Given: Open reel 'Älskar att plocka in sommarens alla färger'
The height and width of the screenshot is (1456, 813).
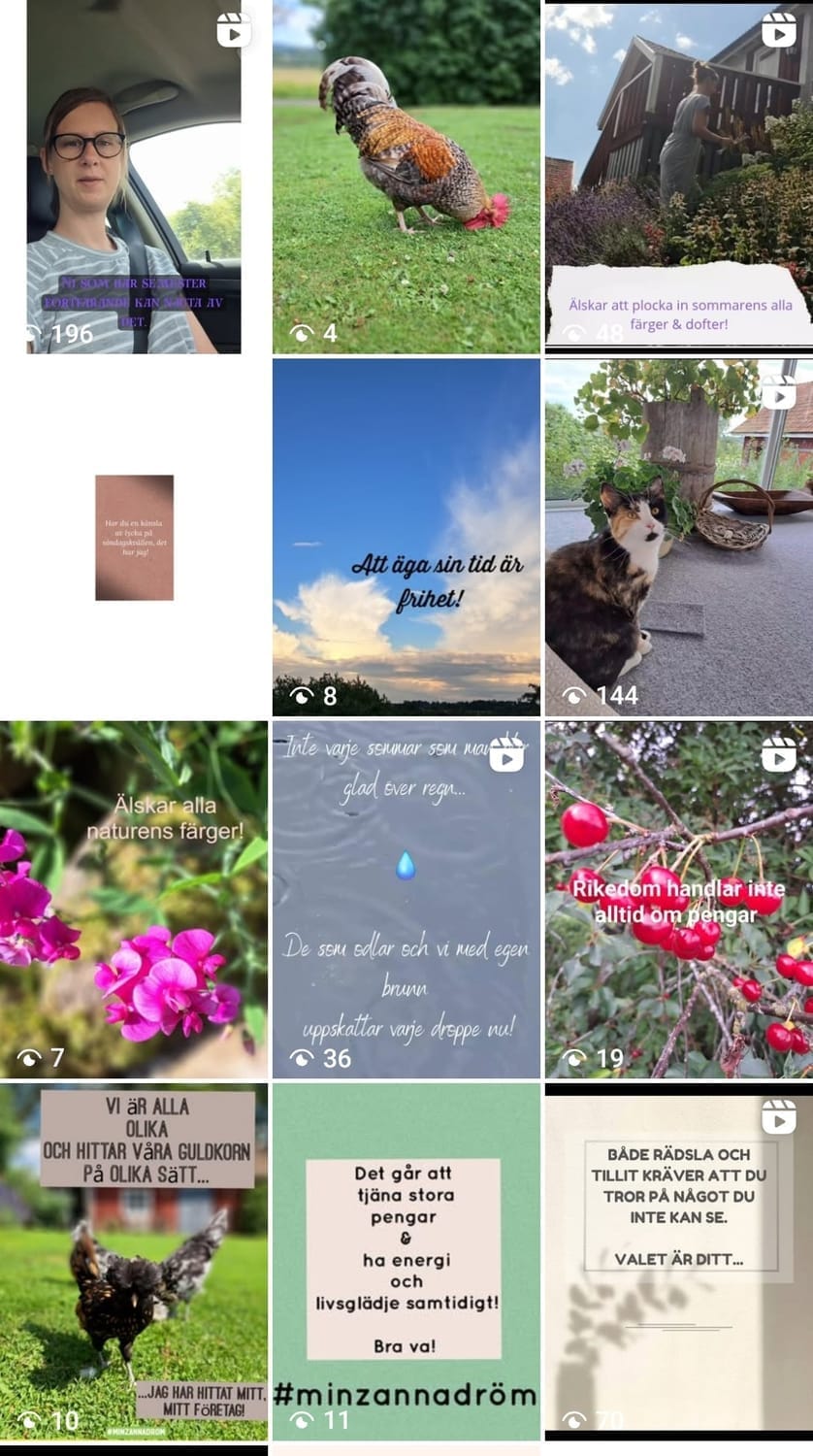Looking at the screenshot, I should (x=678, y=175).
